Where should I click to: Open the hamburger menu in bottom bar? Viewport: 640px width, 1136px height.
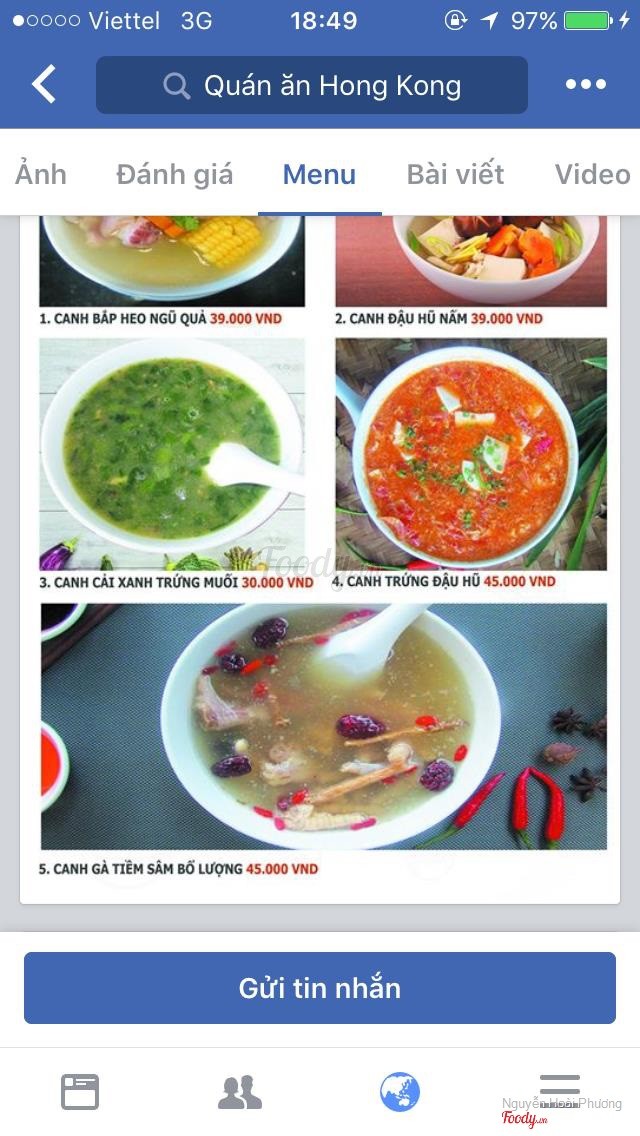click(x=560, y=1090)
